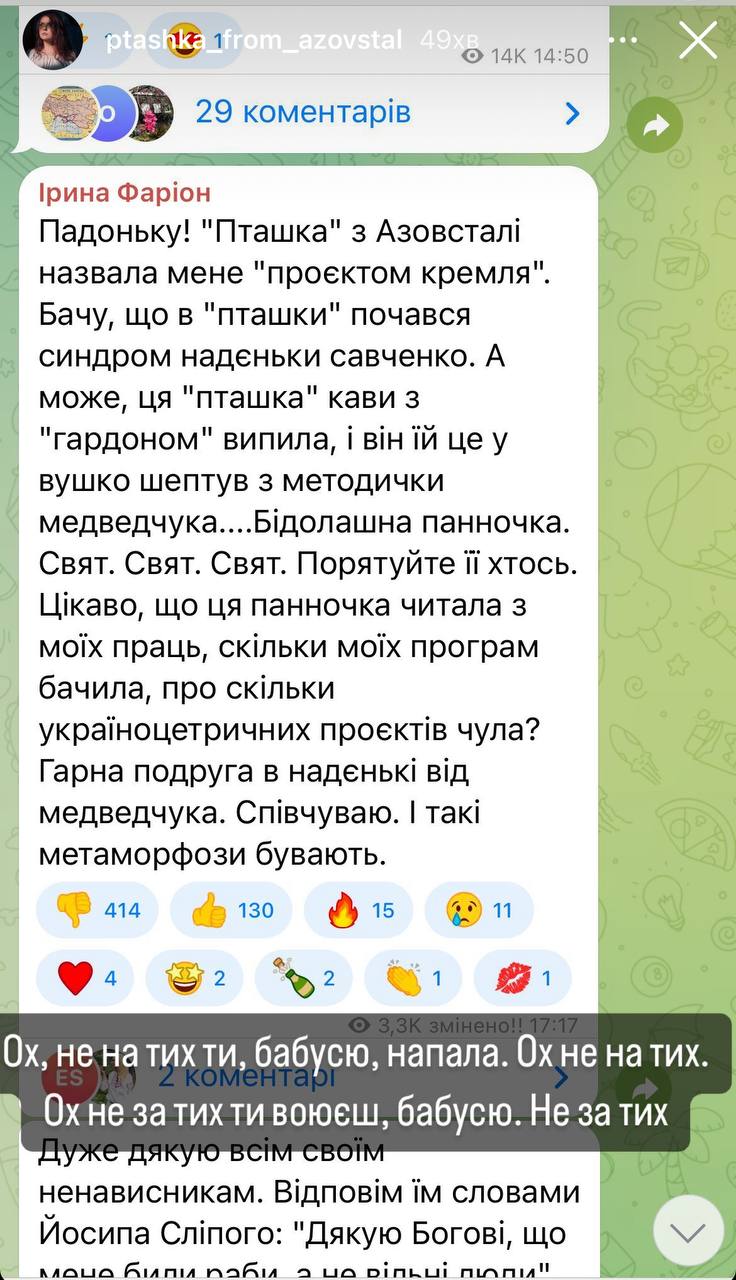
Task: Open ptashka_from_azovstal profile from username
Action: (253, 40)
